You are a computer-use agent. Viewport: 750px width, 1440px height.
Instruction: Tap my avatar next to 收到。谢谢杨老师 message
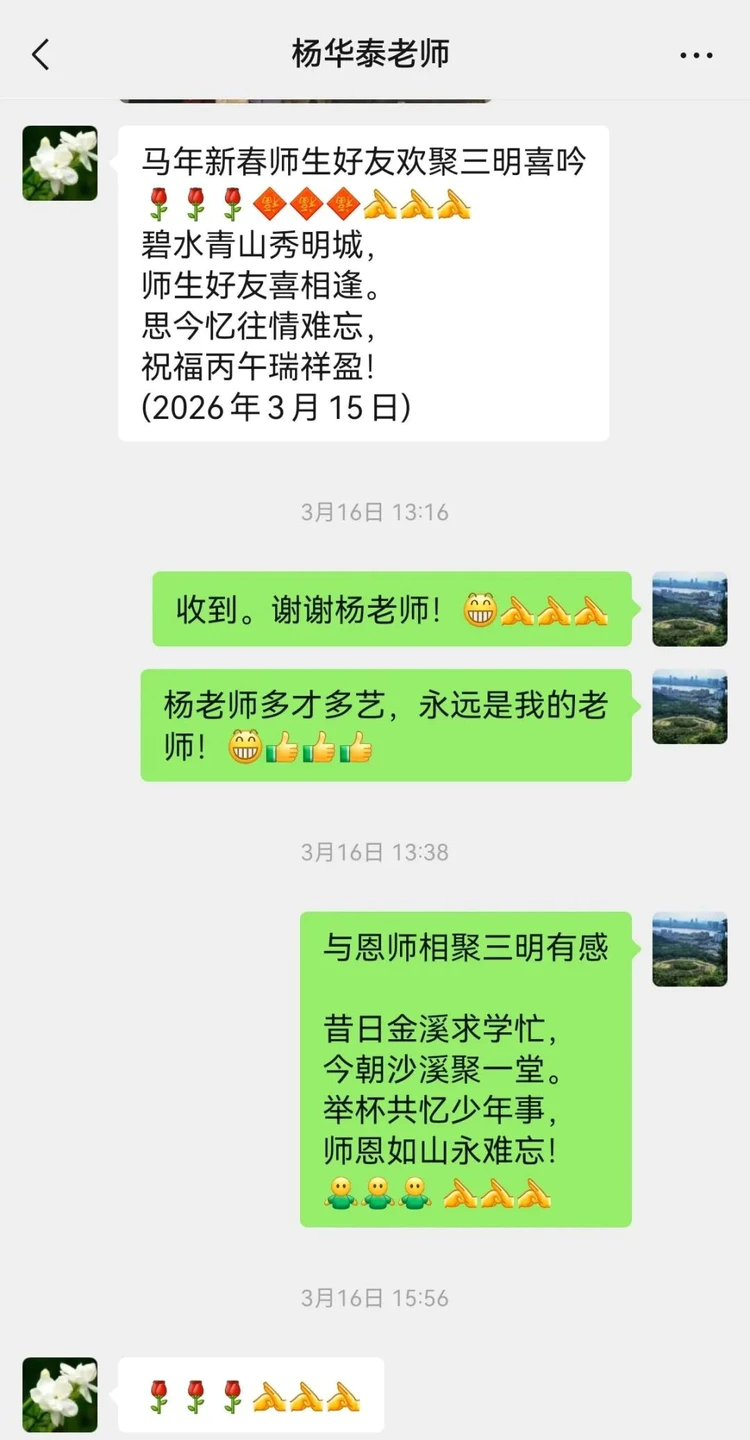click(689, 609)
